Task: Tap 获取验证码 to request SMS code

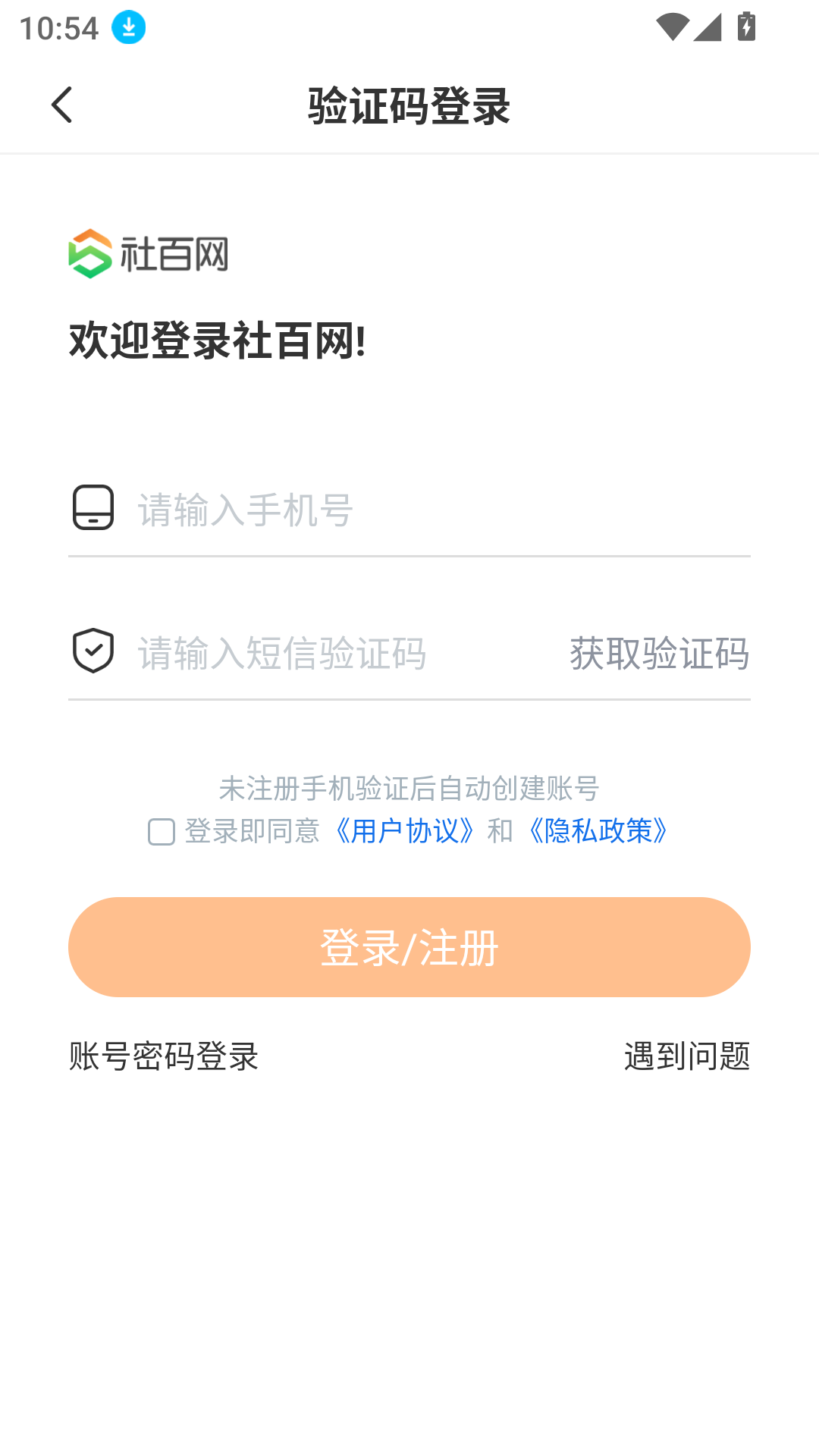Action: pyautogui.click(x=659, y=654)
